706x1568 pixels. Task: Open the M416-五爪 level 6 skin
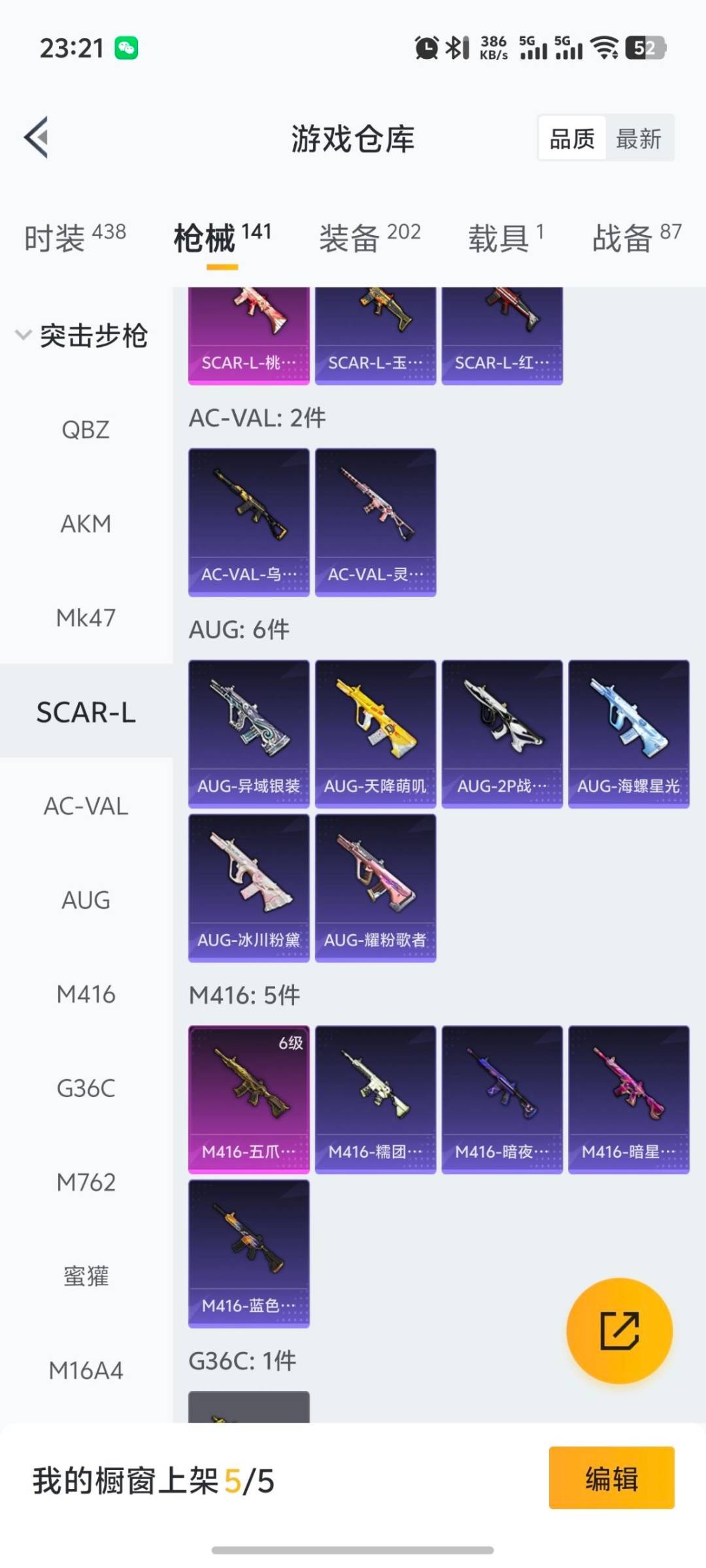tap(248, 1099)
